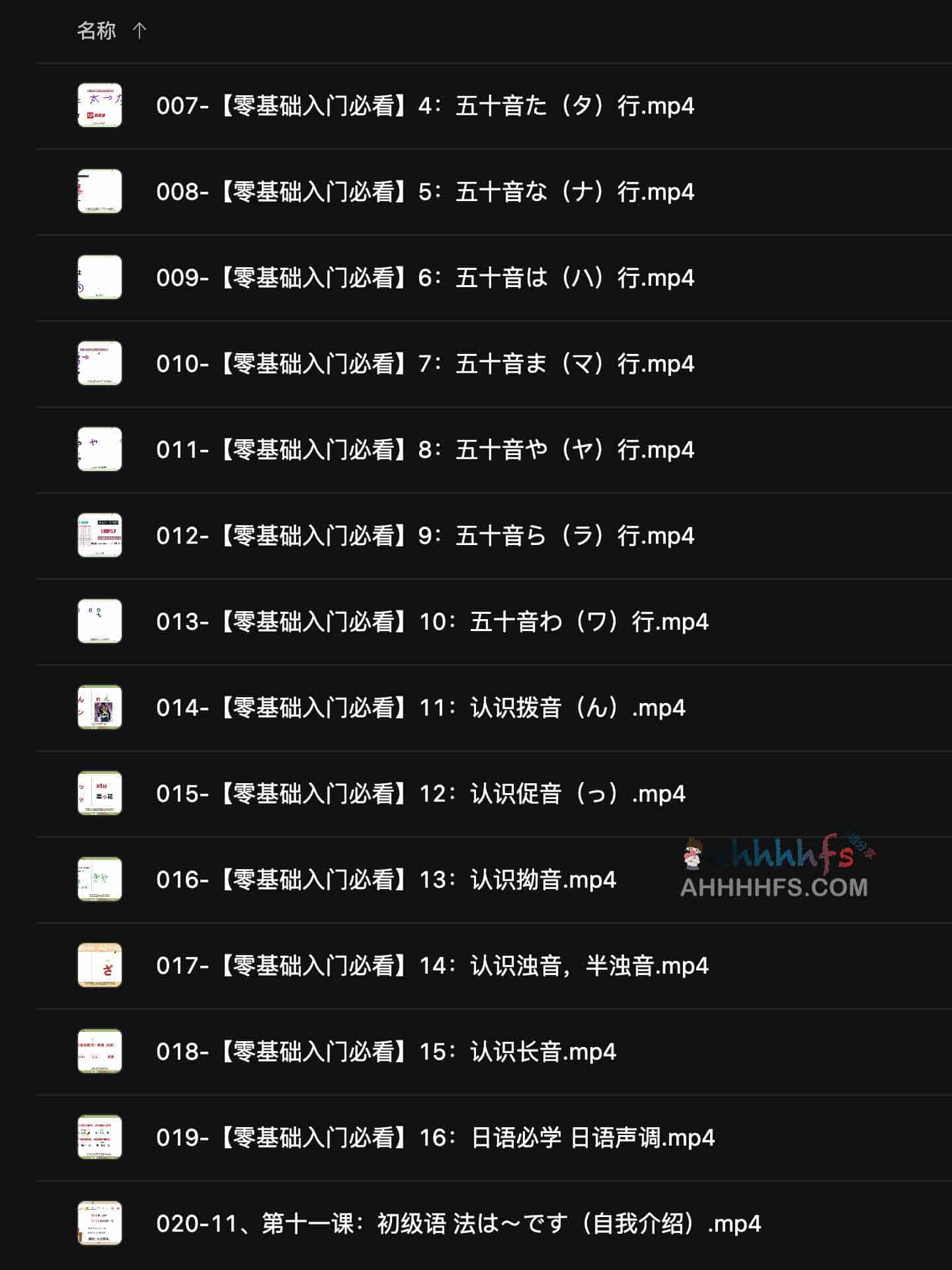This screenshot has height=1270, width=952.
Task: Play 014 认识拨音（ん）.mp4
Action: 420,708
